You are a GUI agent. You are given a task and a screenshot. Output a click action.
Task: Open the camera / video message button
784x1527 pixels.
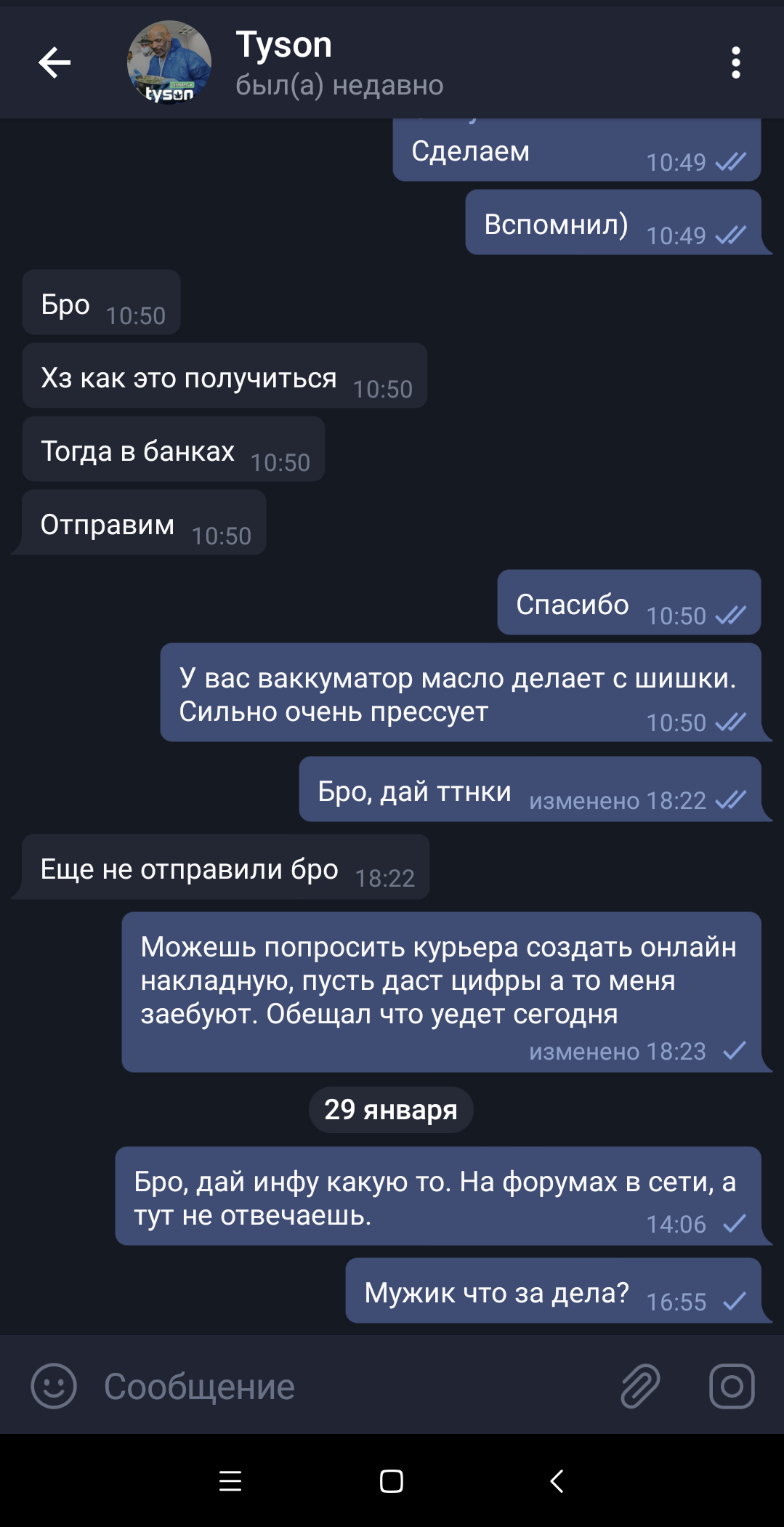[x=732, y=1386]
